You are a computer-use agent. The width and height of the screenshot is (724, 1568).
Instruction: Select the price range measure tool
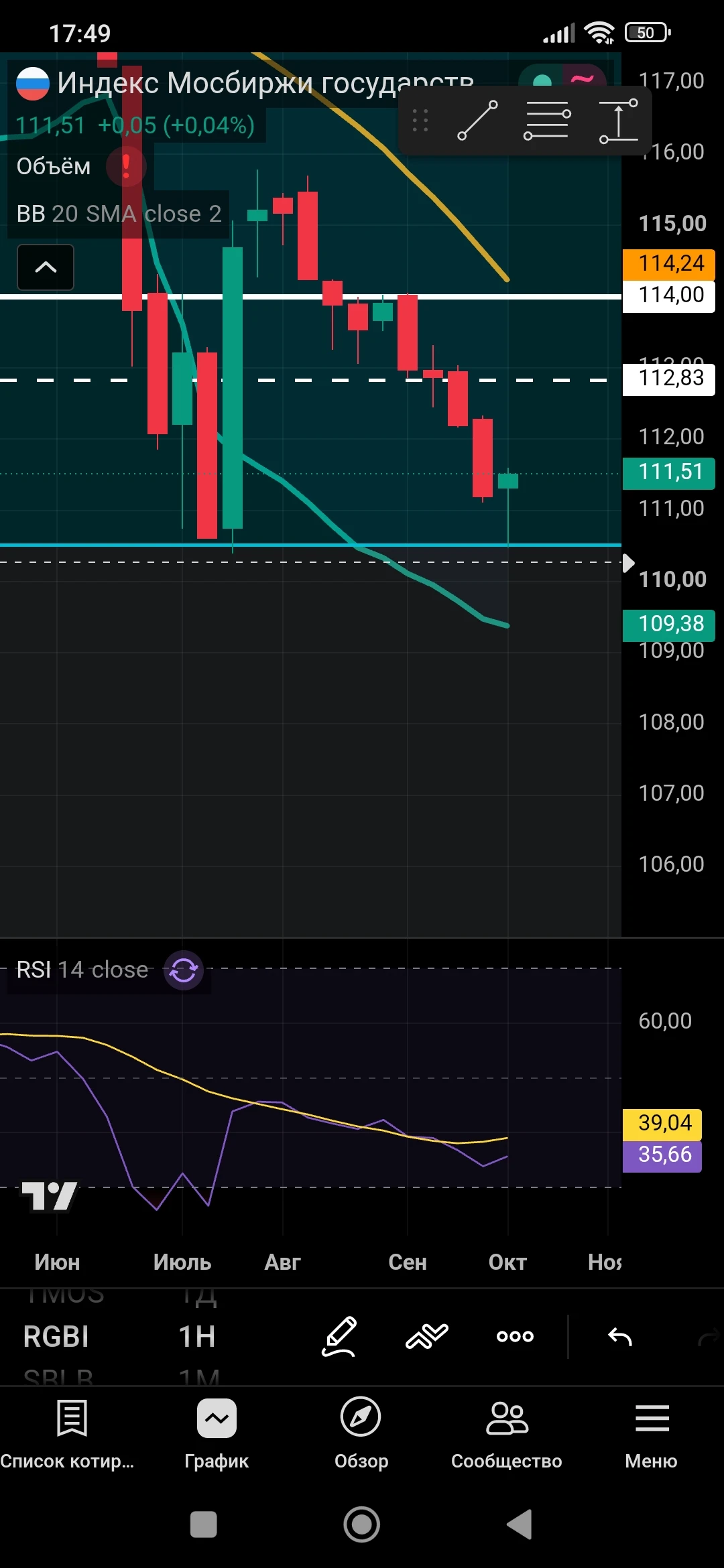click(618, 121)
